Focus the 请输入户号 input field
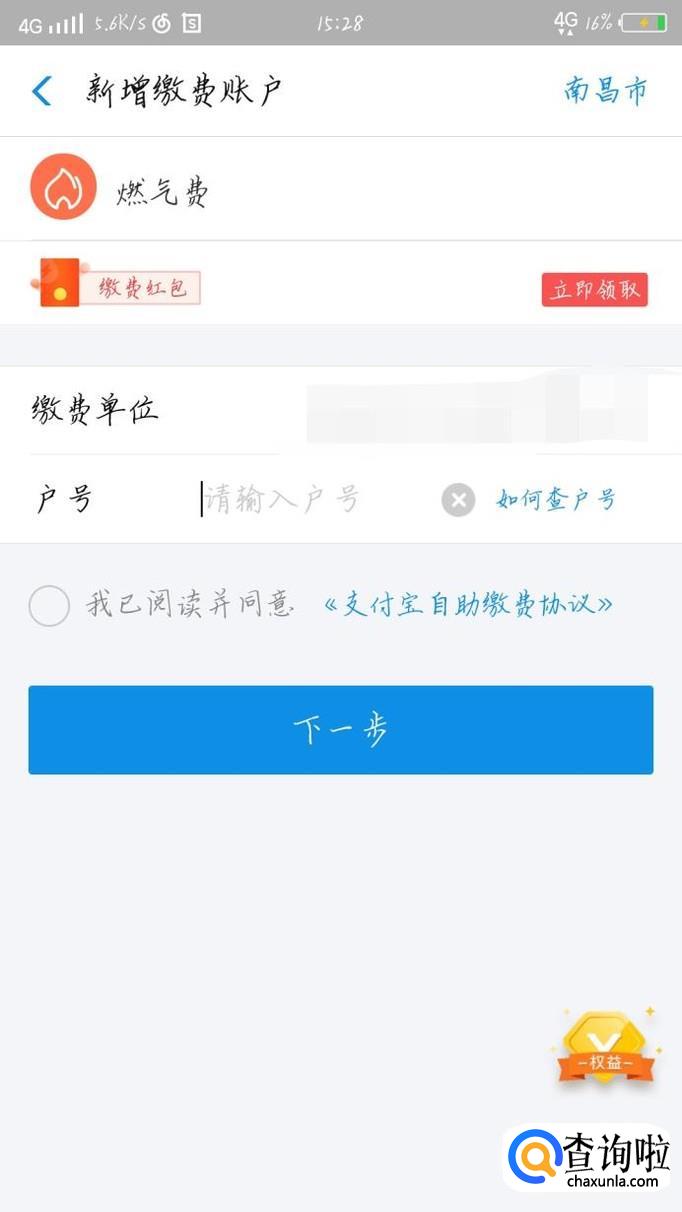682x1212 pixels. click(300, 498)
